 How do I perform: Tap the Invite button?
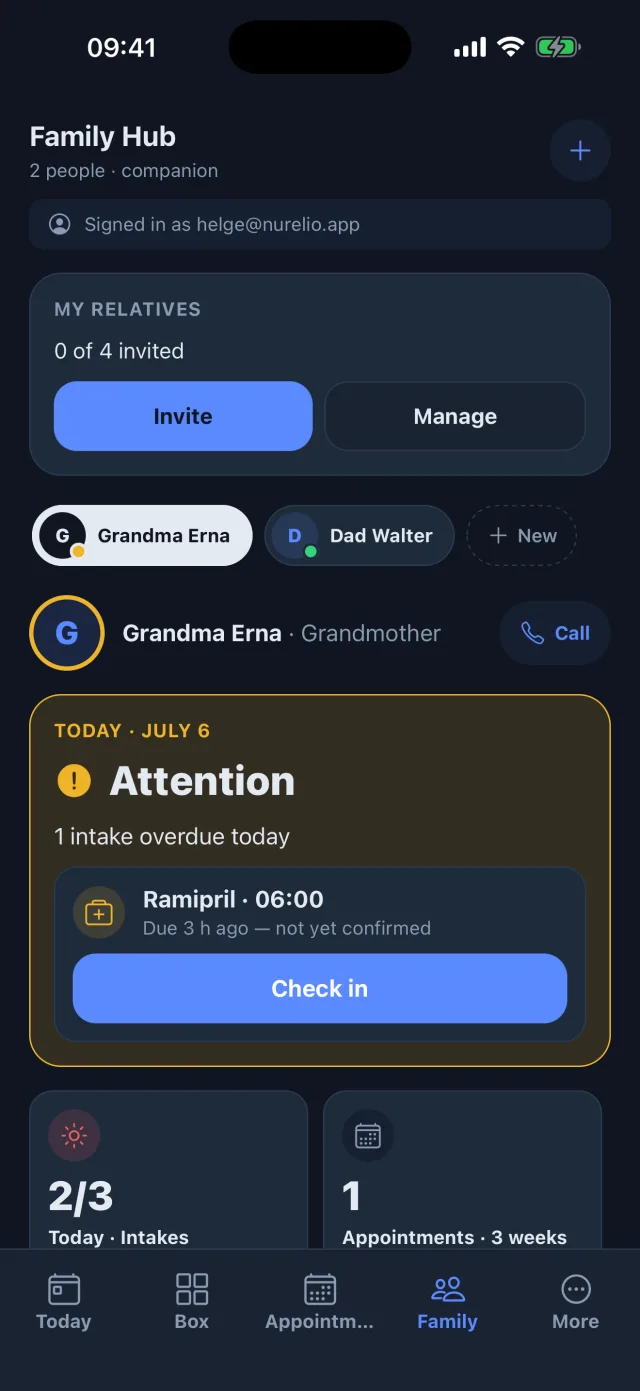coord(183,416)
